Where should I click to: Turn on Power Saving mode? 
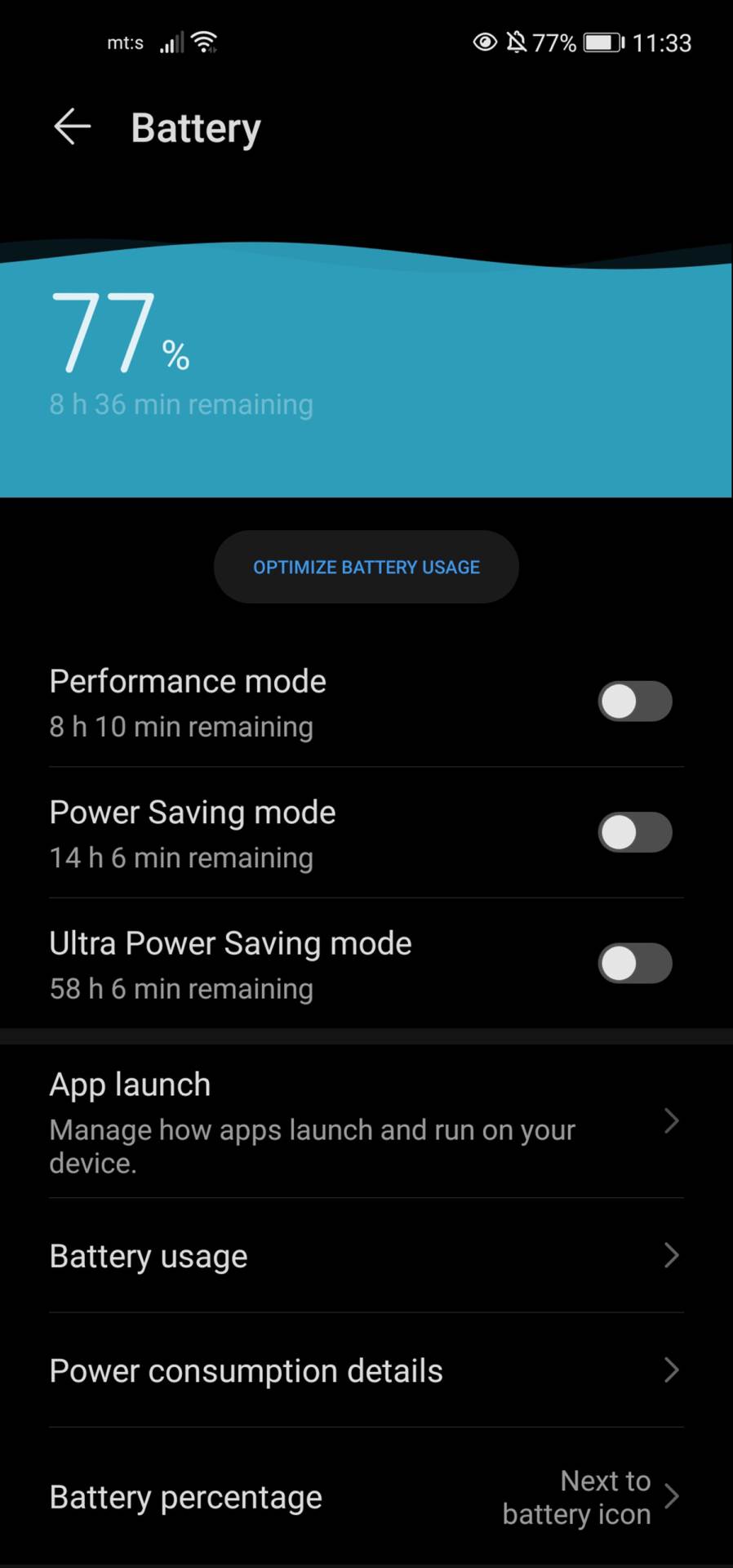(x=635, y=832)
